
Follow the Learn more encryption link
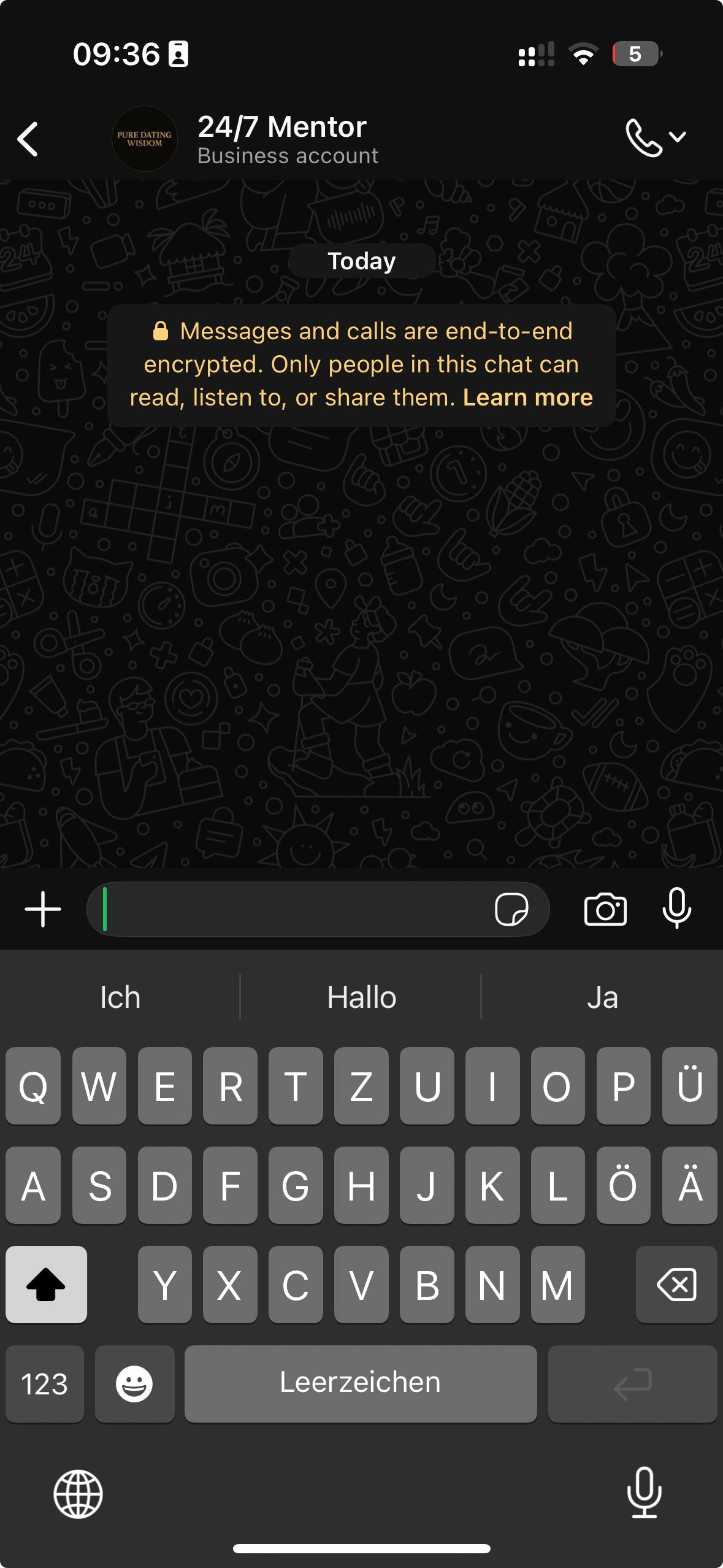[x=527, y=398]
